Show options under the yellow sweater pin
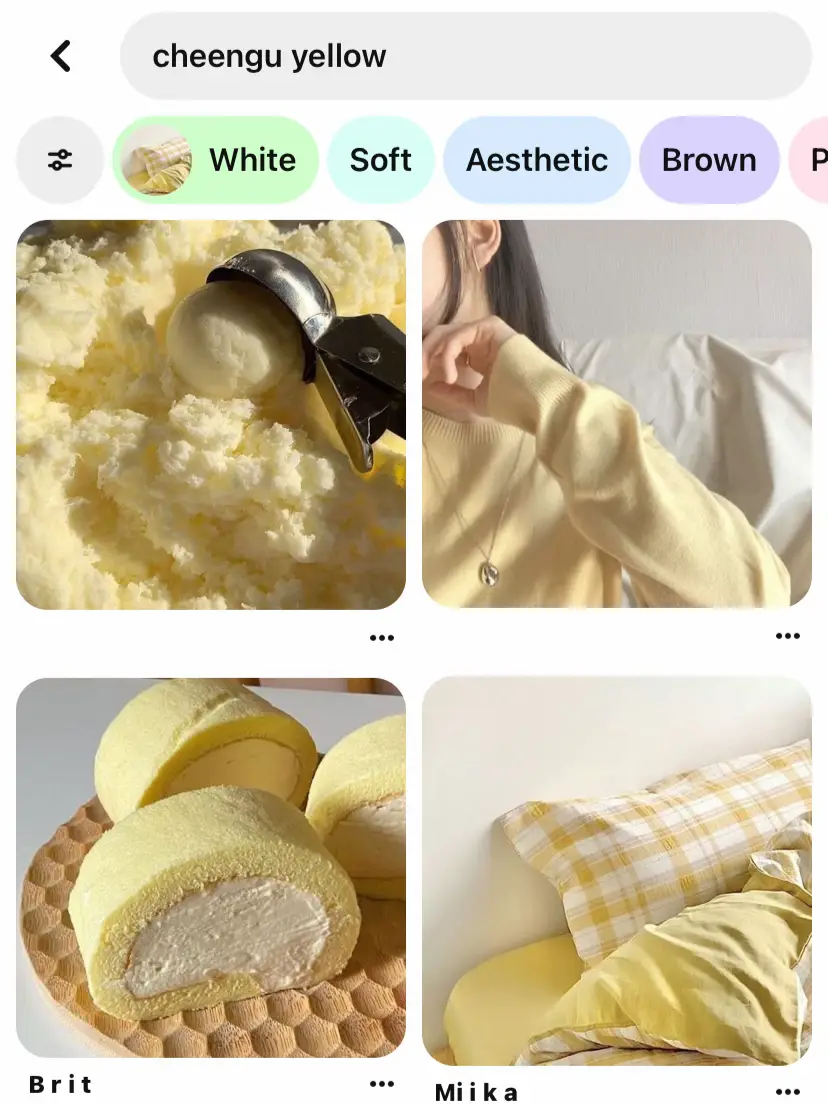The width and height of the screenshot is (828, 1104). coord(788,636)
